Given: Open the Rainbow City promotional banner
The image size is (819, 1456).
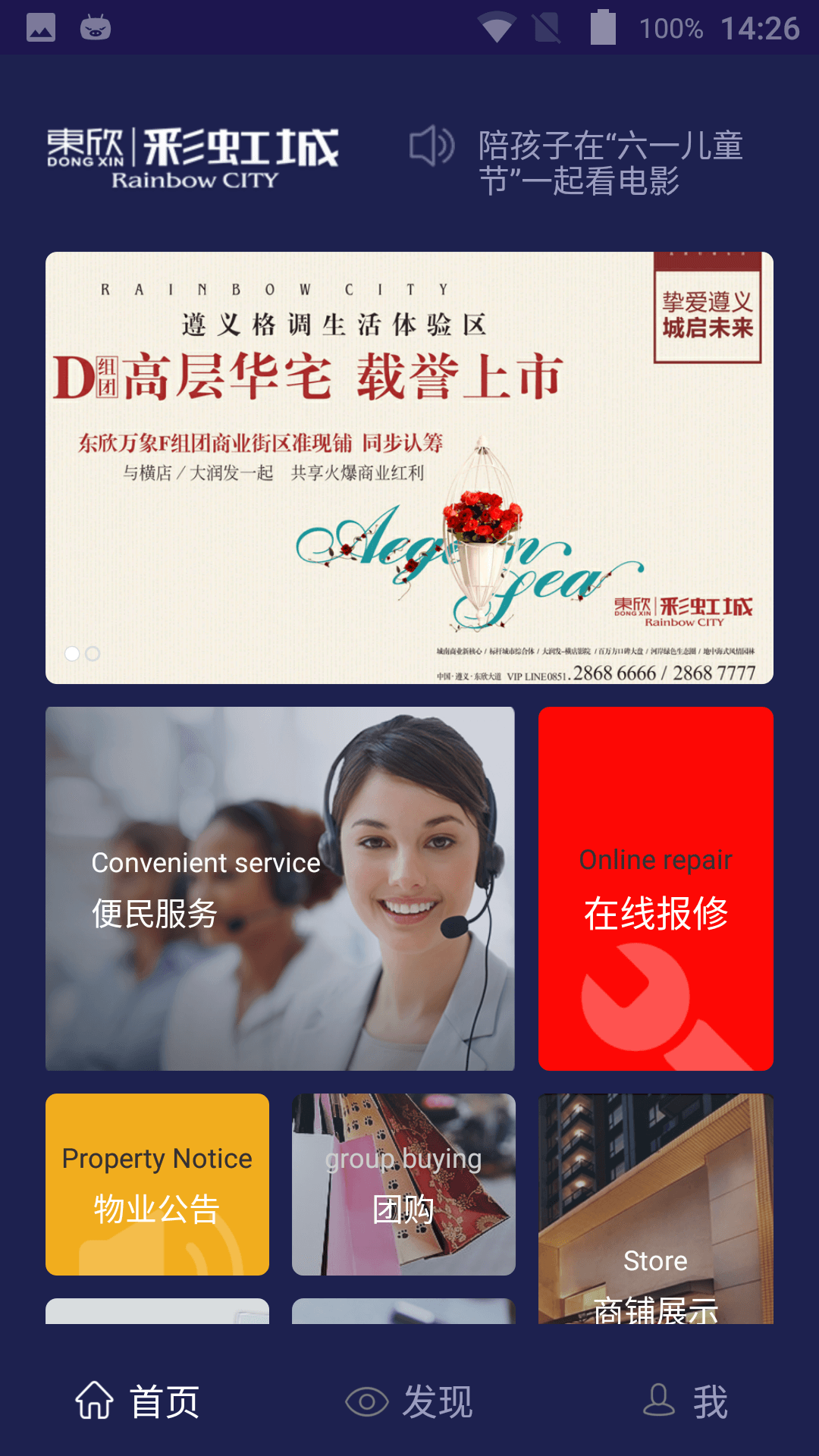Looking at the screenshot, I should click(409, 467).
